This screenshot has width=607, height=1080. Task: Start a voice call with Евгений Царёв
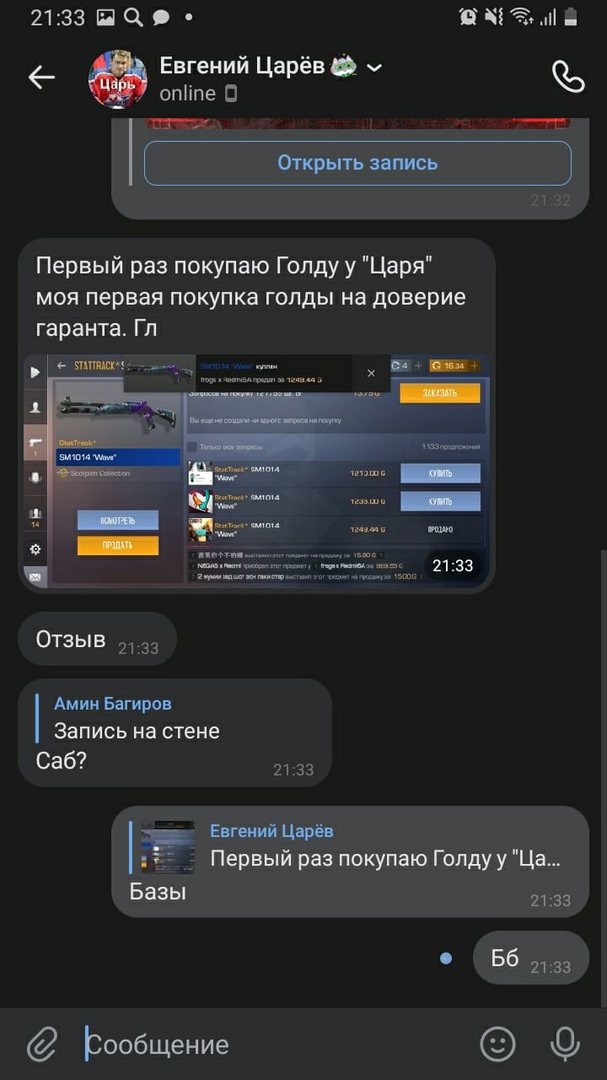pos(567,77)
